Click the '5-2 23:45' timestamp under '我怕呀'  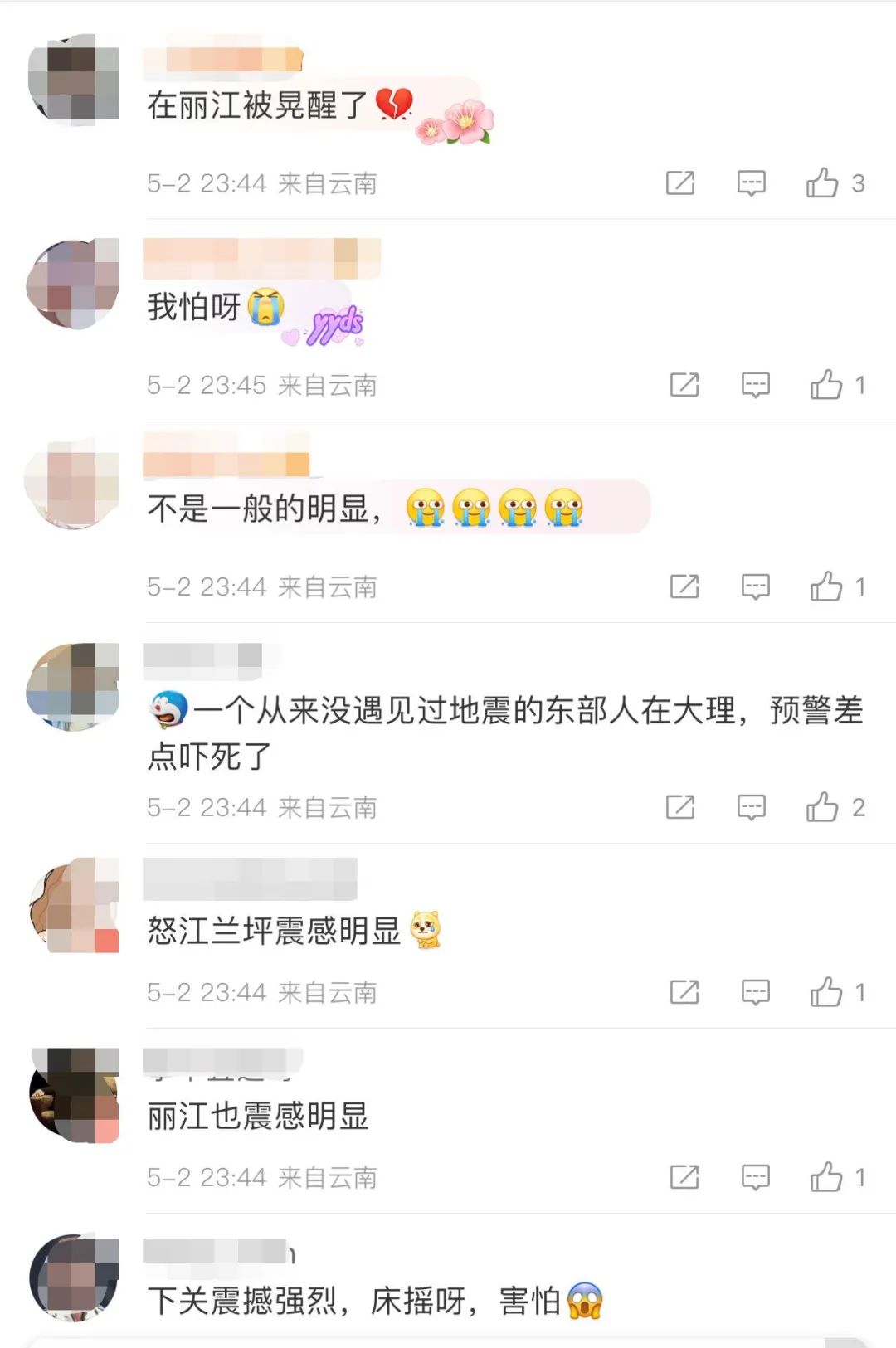[205, 385]
